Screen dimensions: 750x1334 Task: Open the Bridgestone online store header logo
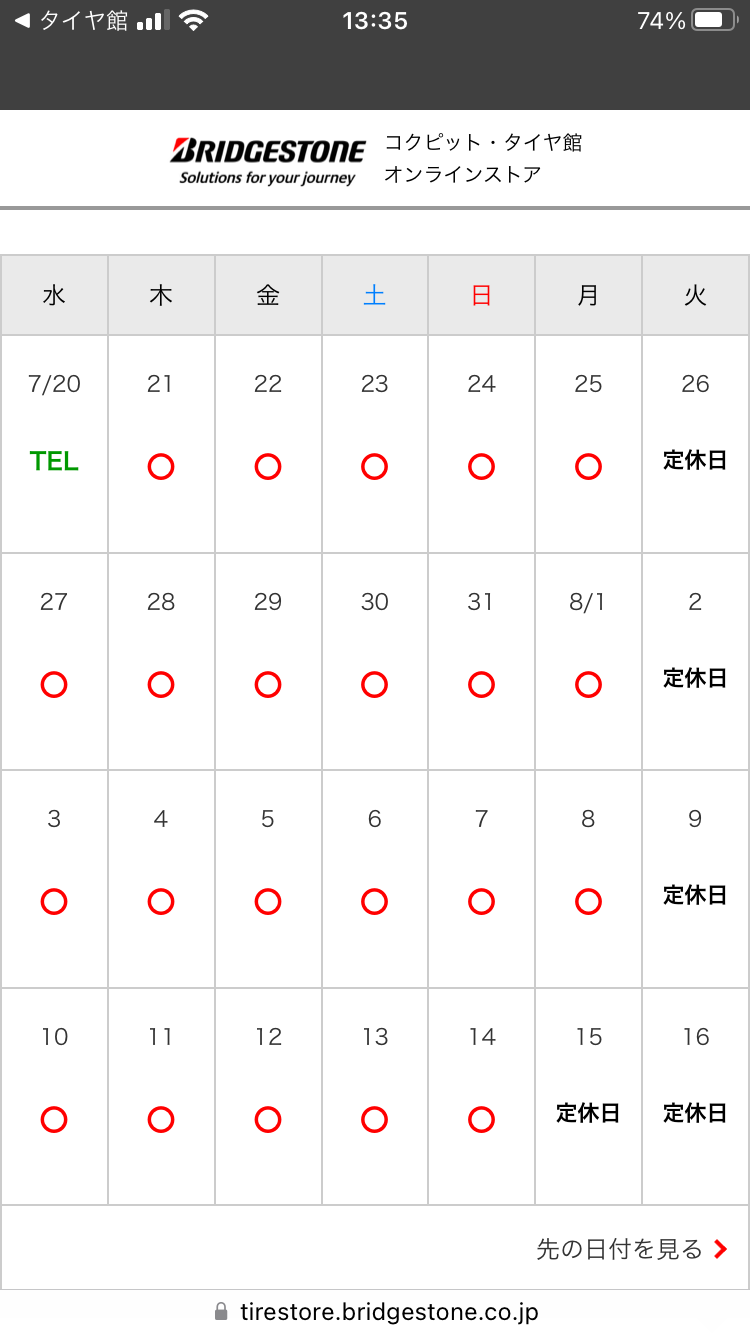[268, 160]
